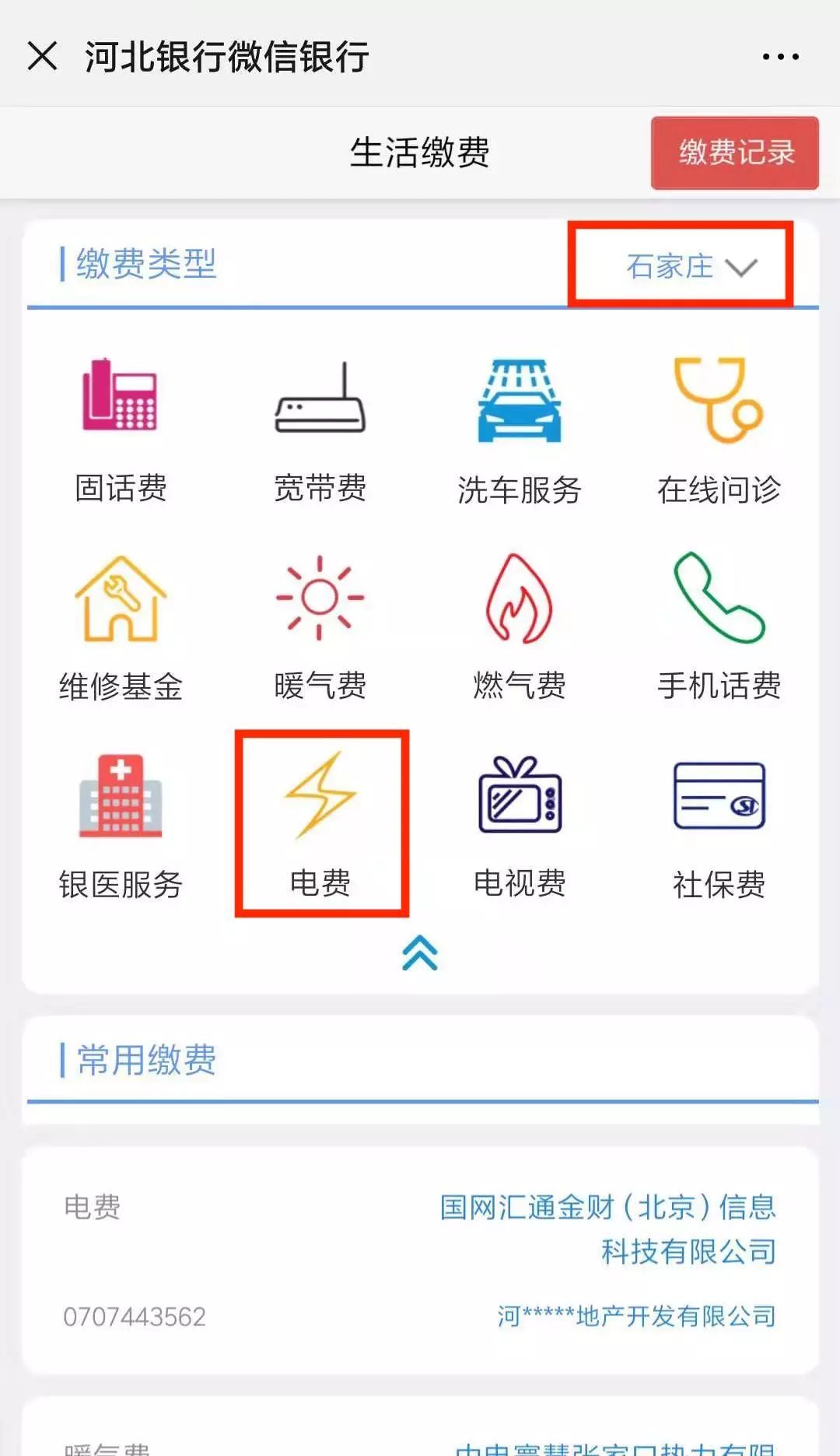
Task: Select 电费 in the payment type grid
Action: coord(321,823)
